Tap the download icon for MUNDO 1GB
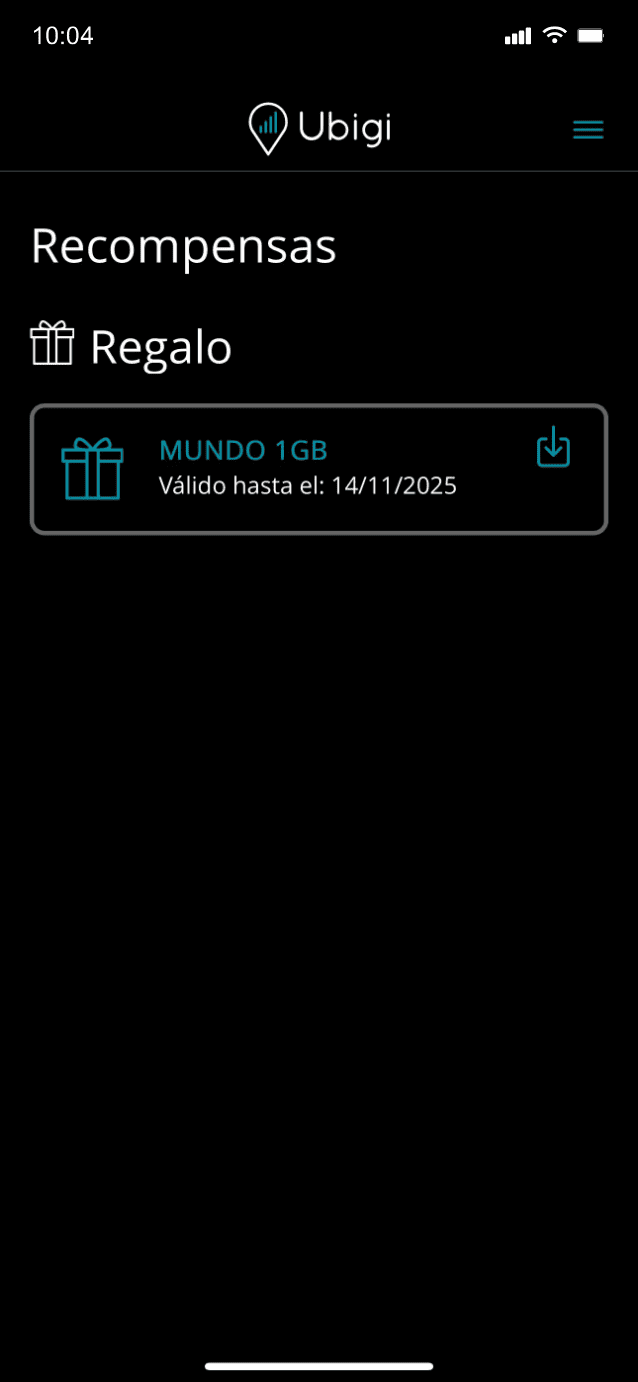This screenshot has height=1382, width=638. click(553, 447)
